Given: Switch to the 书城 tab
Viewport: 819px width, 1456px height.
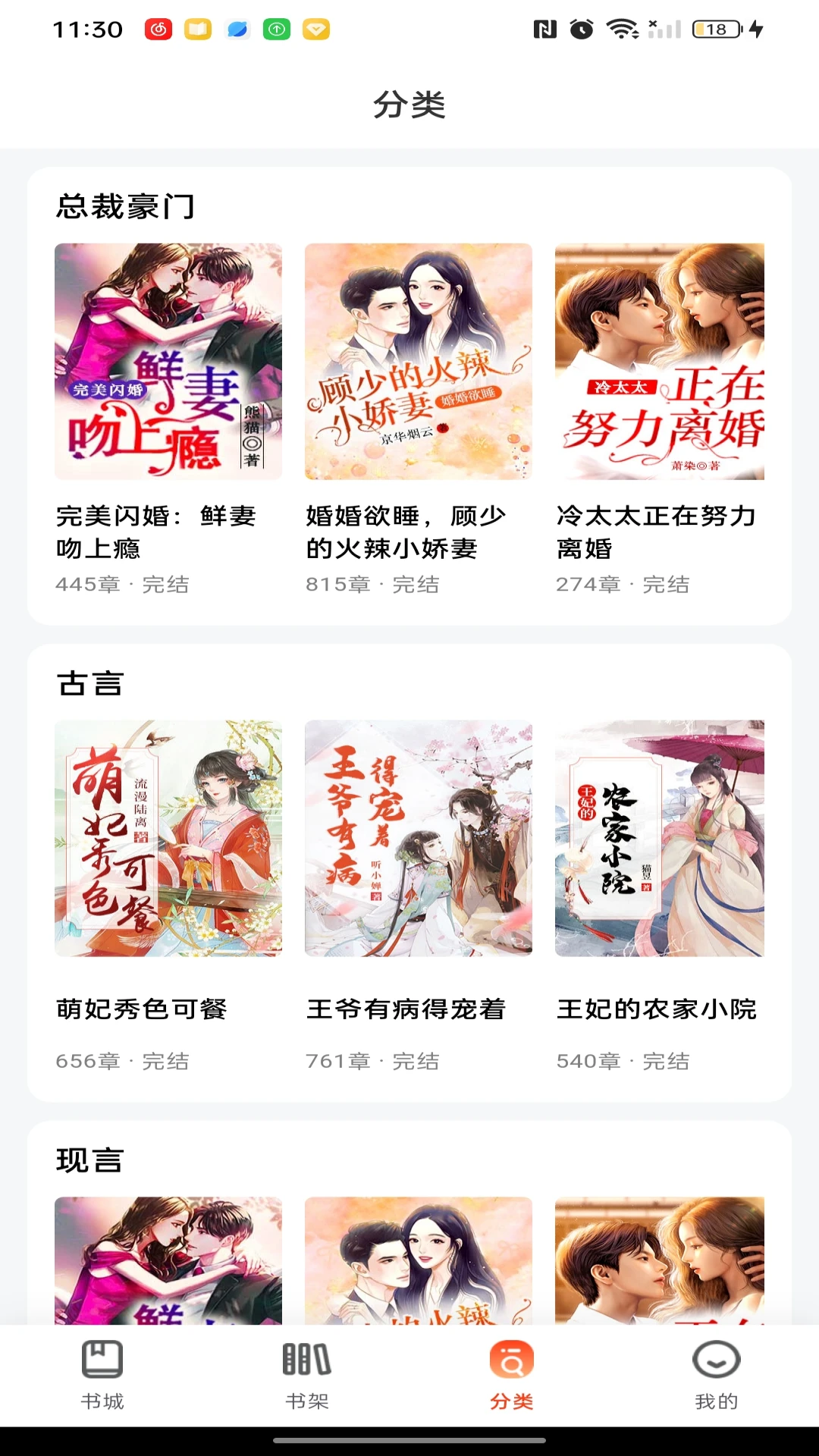Looking at the screenshot, I should tap(103, 1401).
